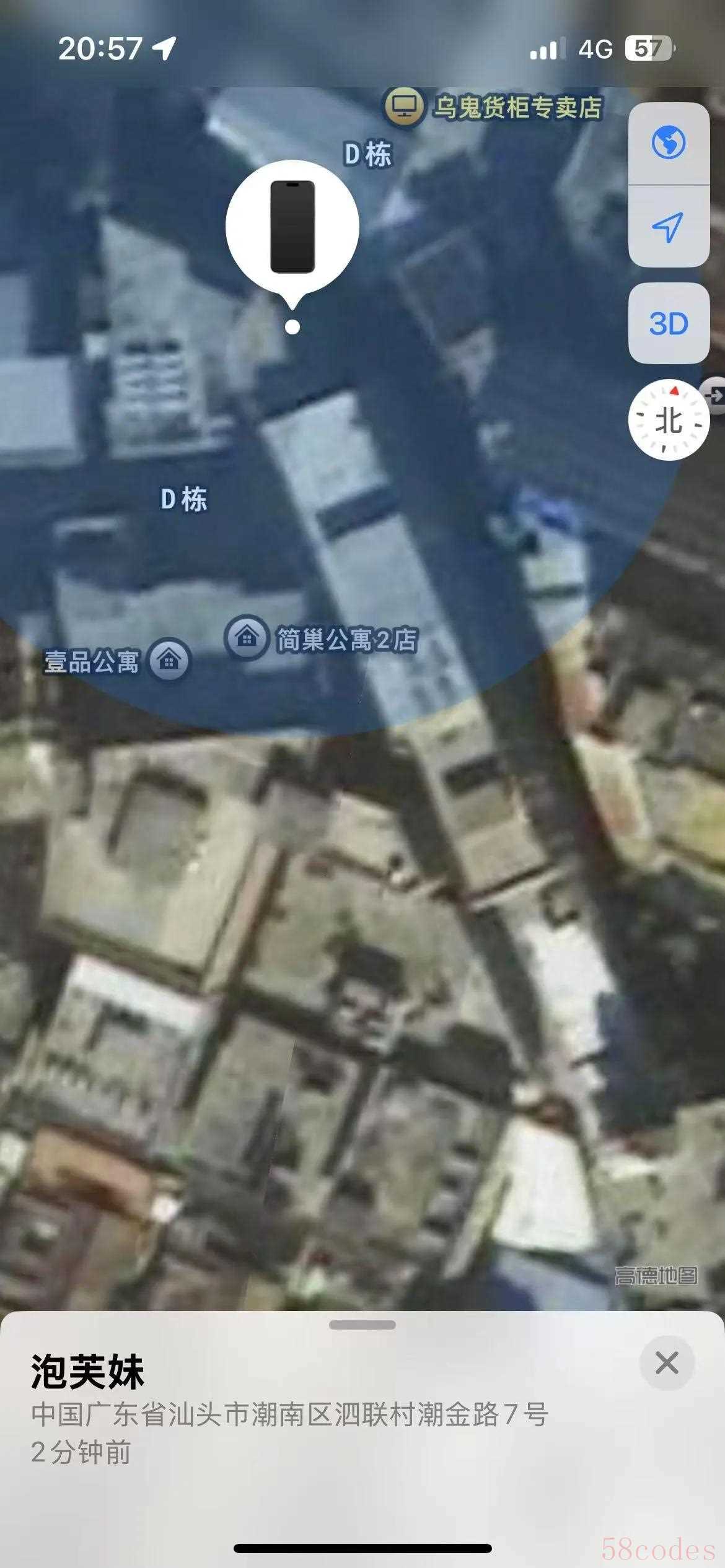Center map on my current location
Viewport: 725px width, 1568px height.
tap(669, 226)
